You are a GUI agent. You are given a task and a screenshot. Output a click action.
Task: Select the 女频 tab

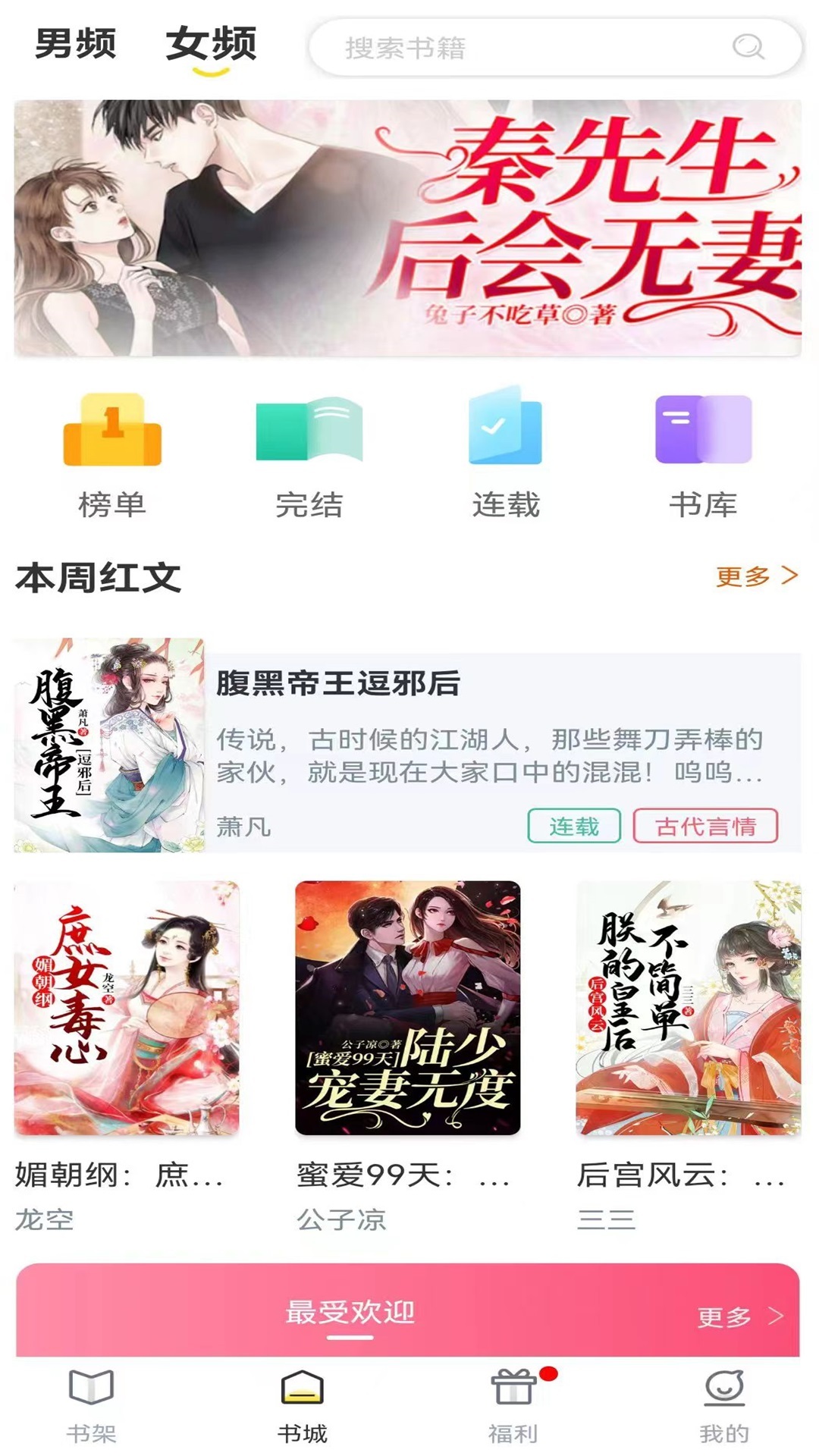(211, 44)
